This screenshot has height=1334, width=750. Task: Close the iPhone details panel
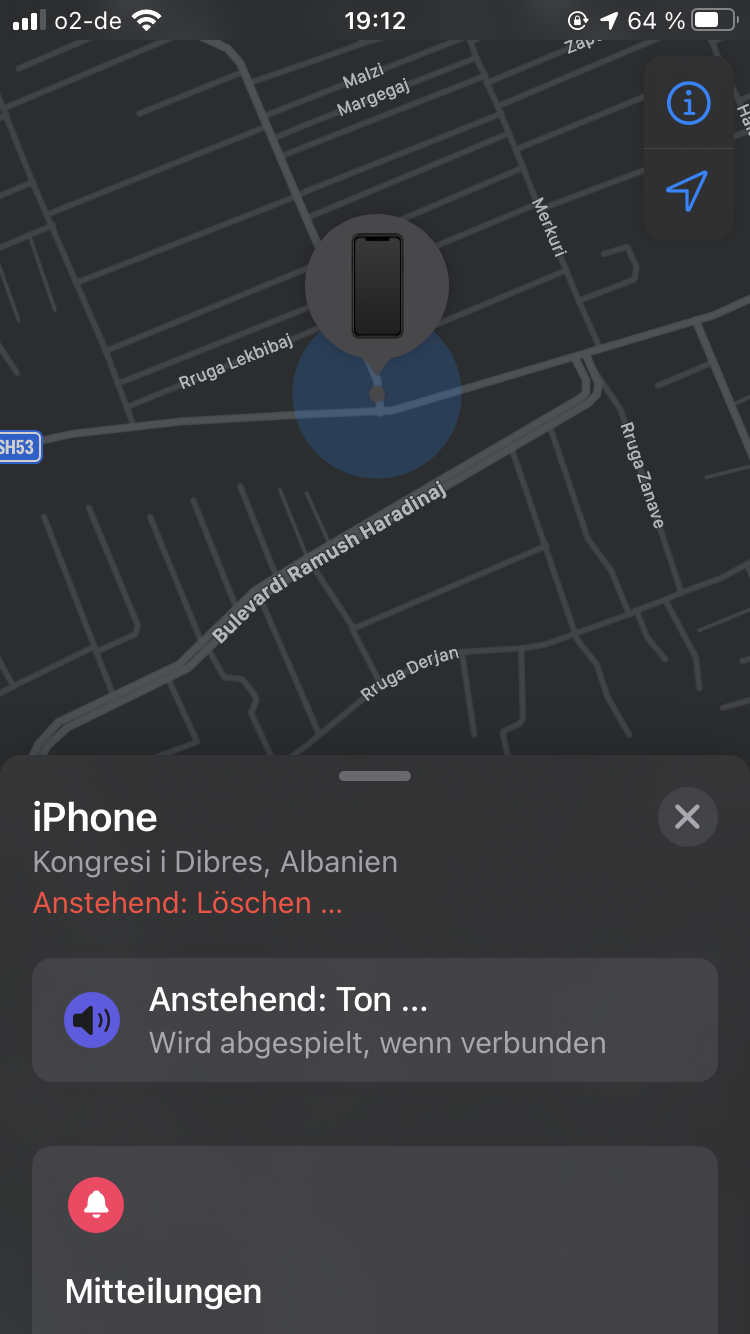(x=687, y=817)
